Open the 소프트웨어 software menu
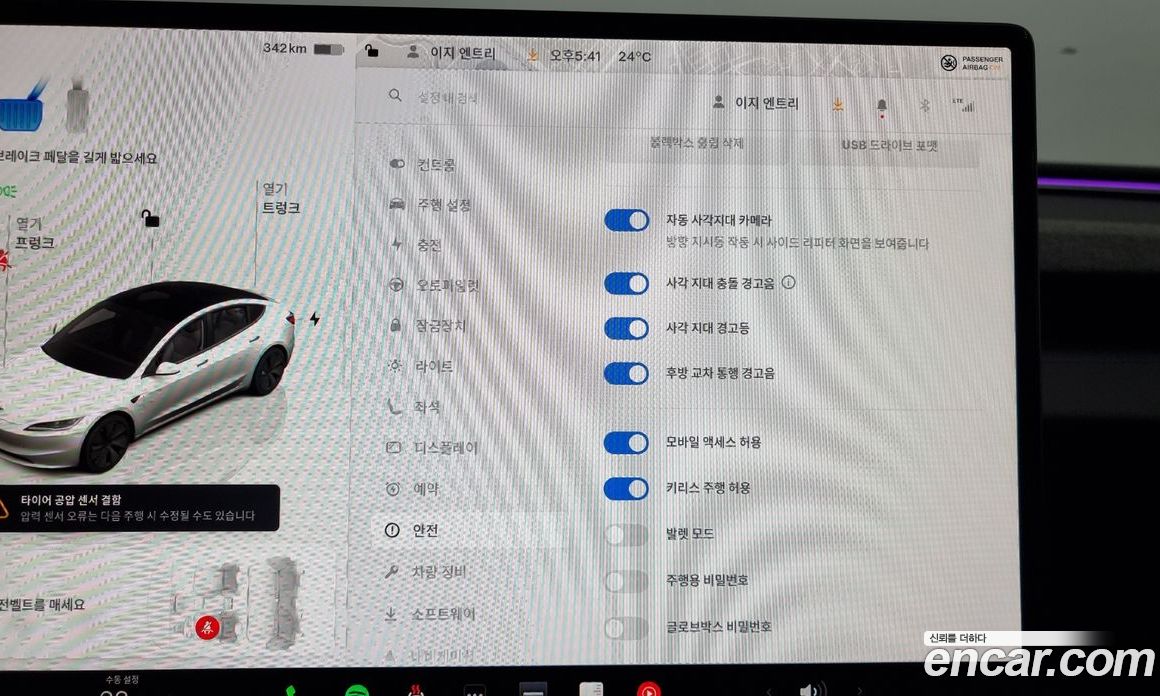 point(444,614)
